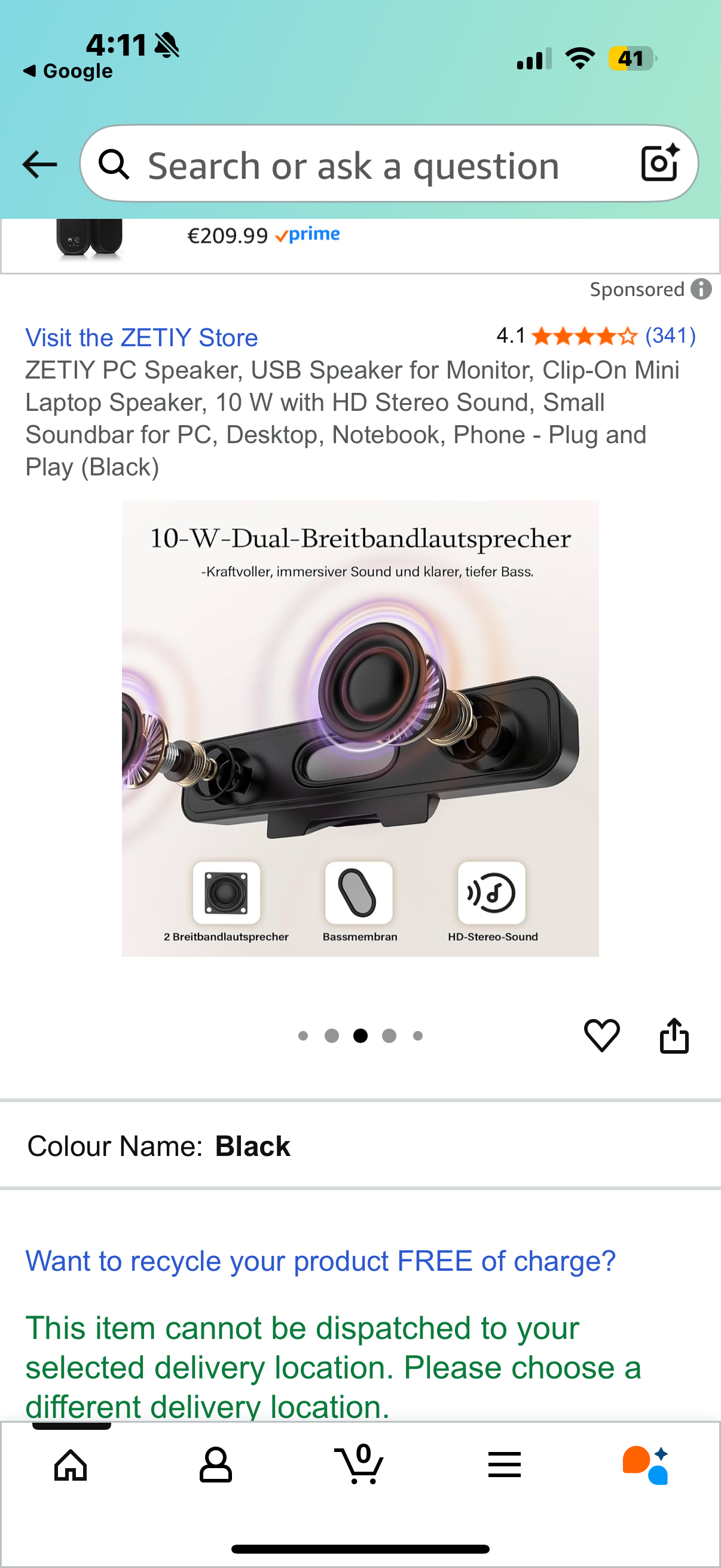Image resolution: width=721 pixels, height=1568 pixels.
Task: Open the sponsored info icon
Action: [x=701, y=289]
